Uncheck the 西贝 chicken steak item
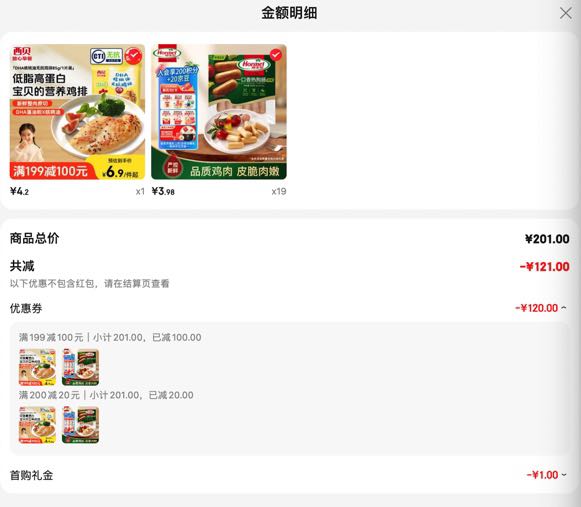This screenshot has width=581, height=507. click(x=133, y=56)
